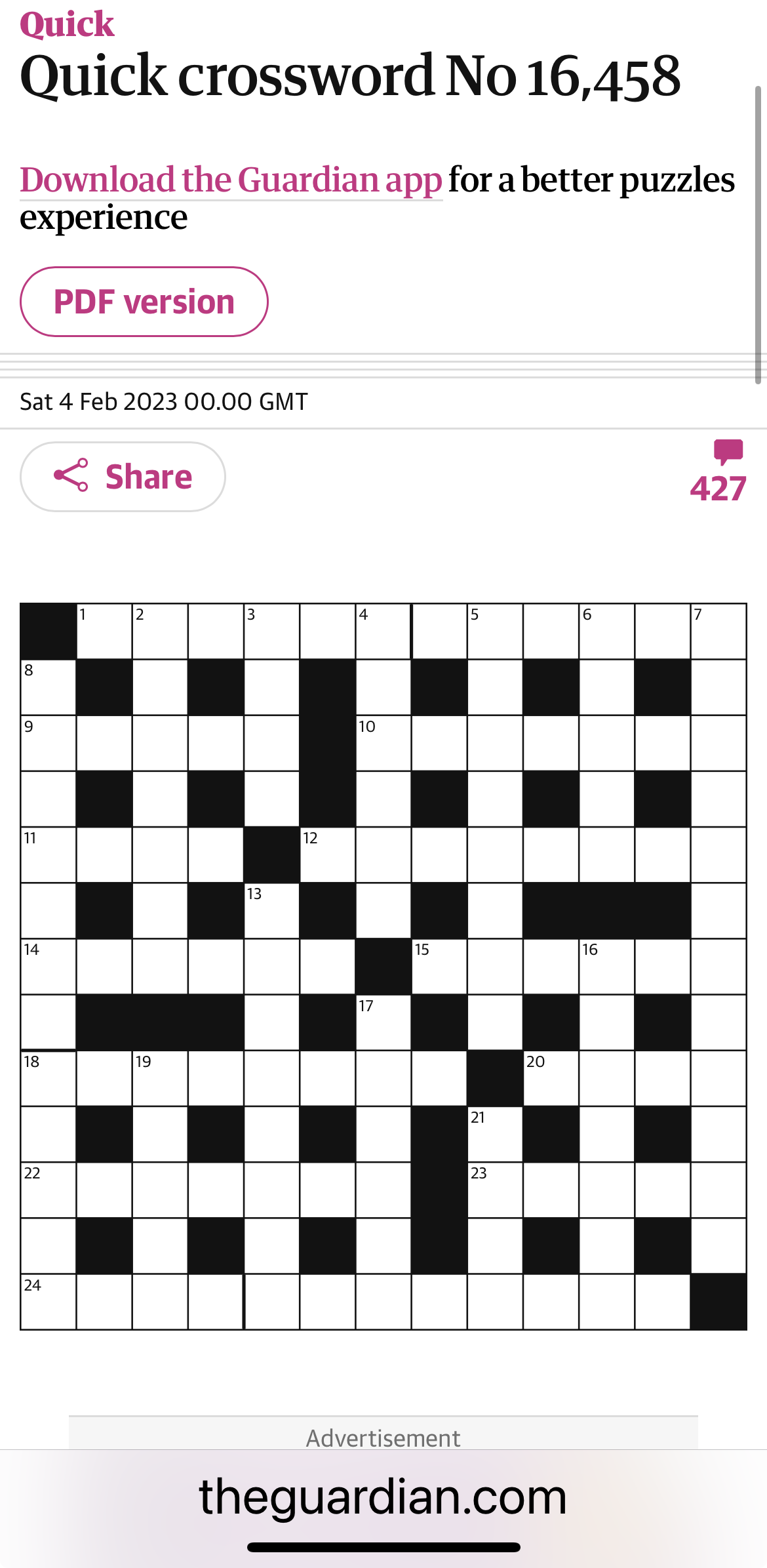The image size is (767, 1568).
Task: Select crossword cell numbered 14
Action: (49, 967)
